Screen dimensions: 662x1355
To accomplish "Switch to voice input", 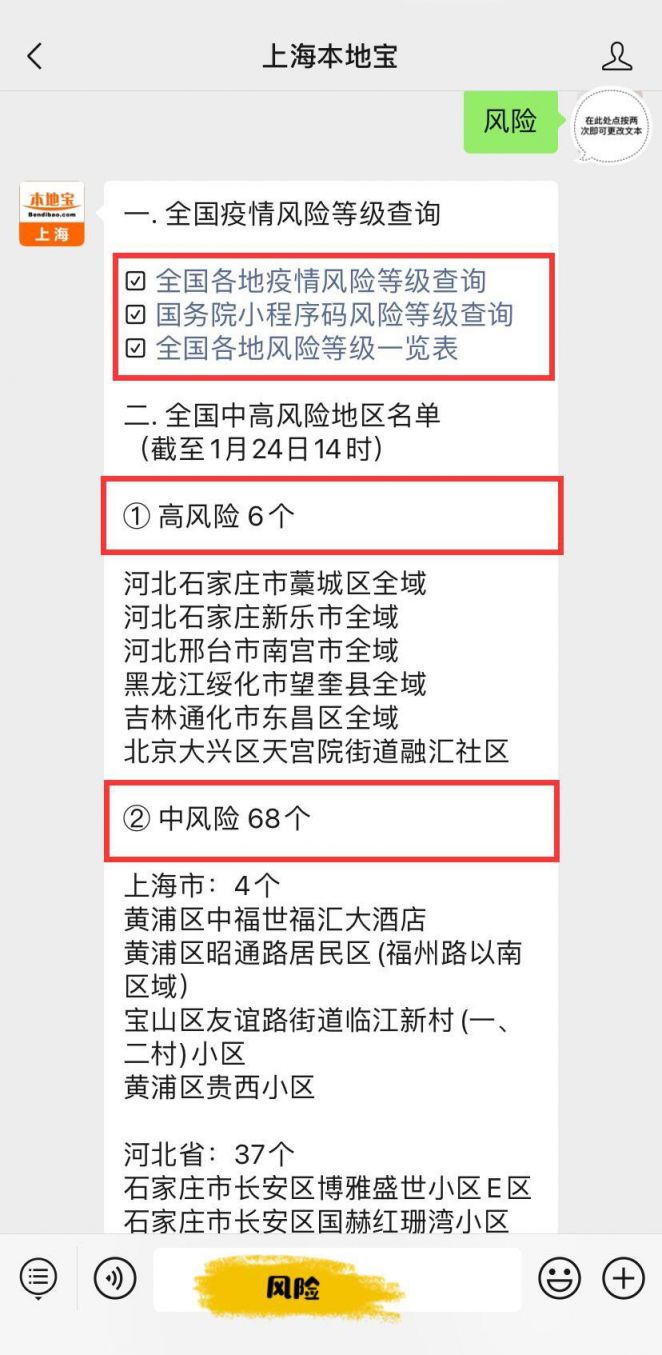I will [115, 1278].
